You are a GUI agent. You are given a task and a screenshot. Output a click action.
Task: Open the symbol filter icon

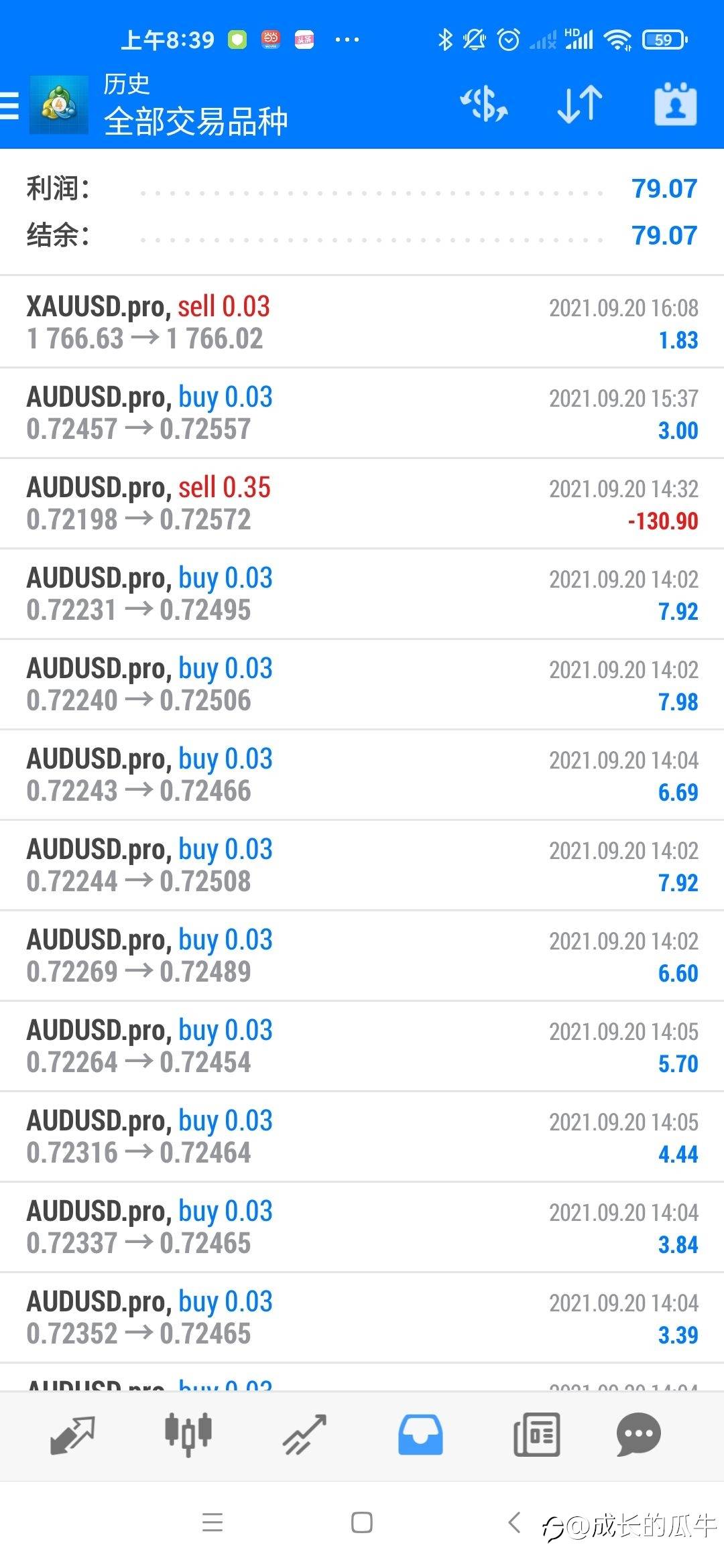(483, 105)
